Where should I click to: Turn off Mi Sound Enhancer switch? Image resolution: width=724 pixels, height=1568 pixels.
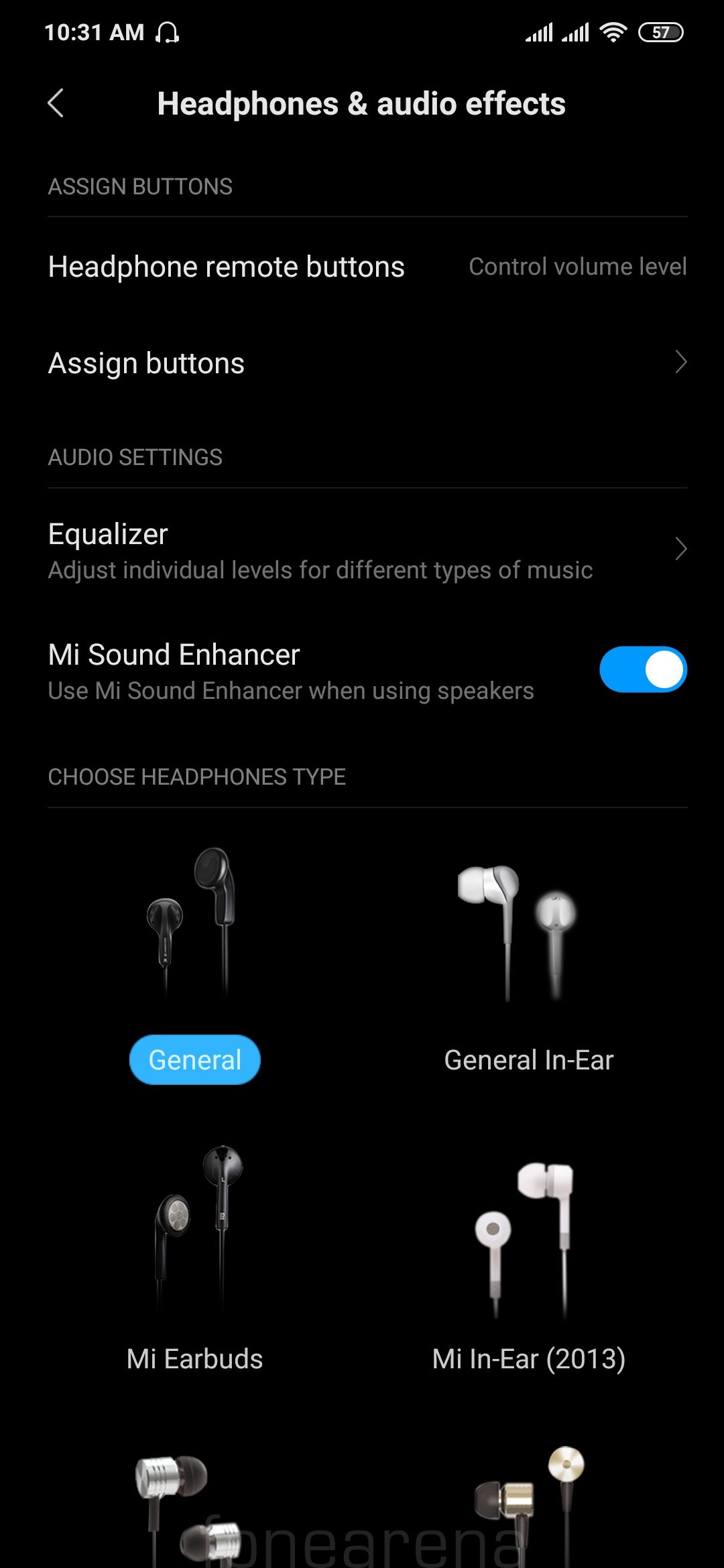coord(643,669)
